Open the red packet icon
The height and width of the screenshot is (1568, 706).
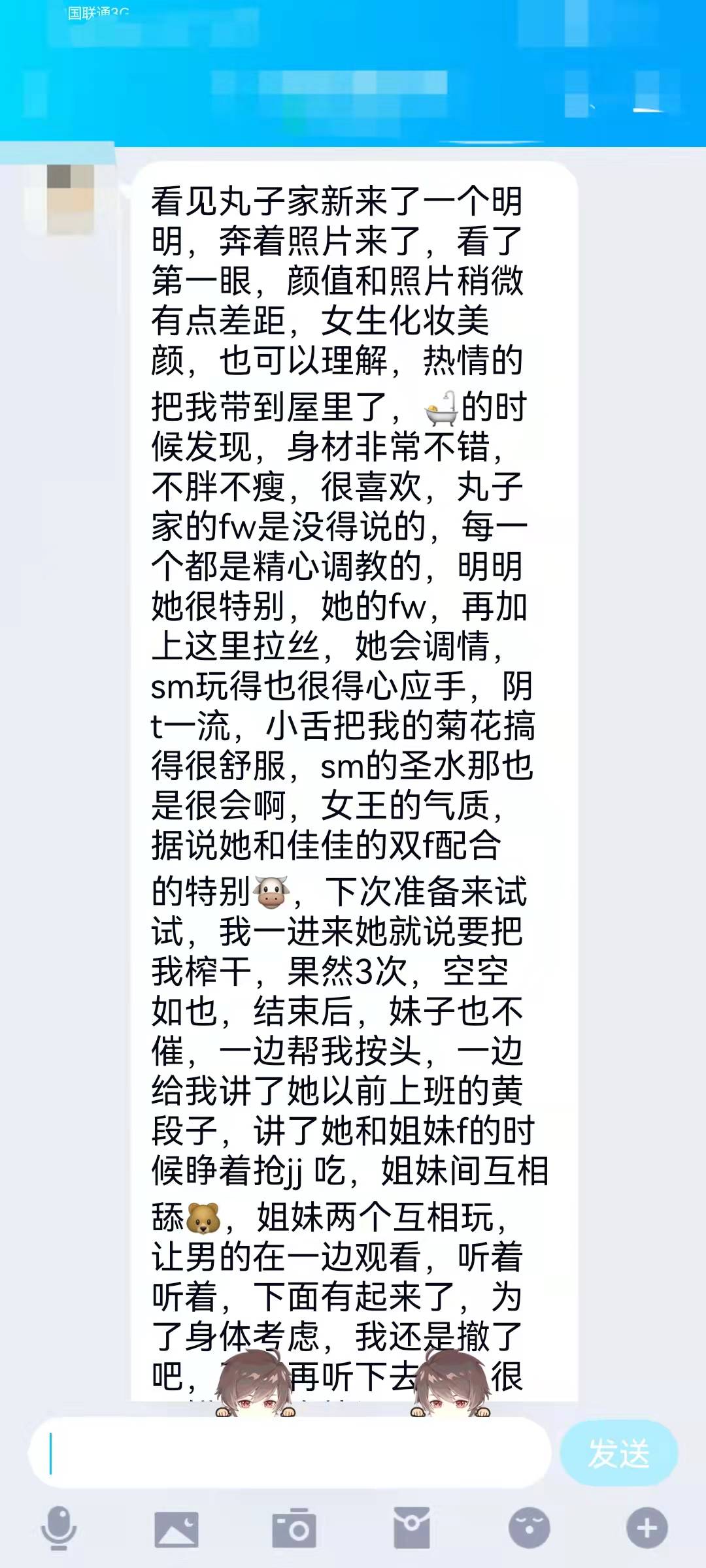tap(412, 1528)
